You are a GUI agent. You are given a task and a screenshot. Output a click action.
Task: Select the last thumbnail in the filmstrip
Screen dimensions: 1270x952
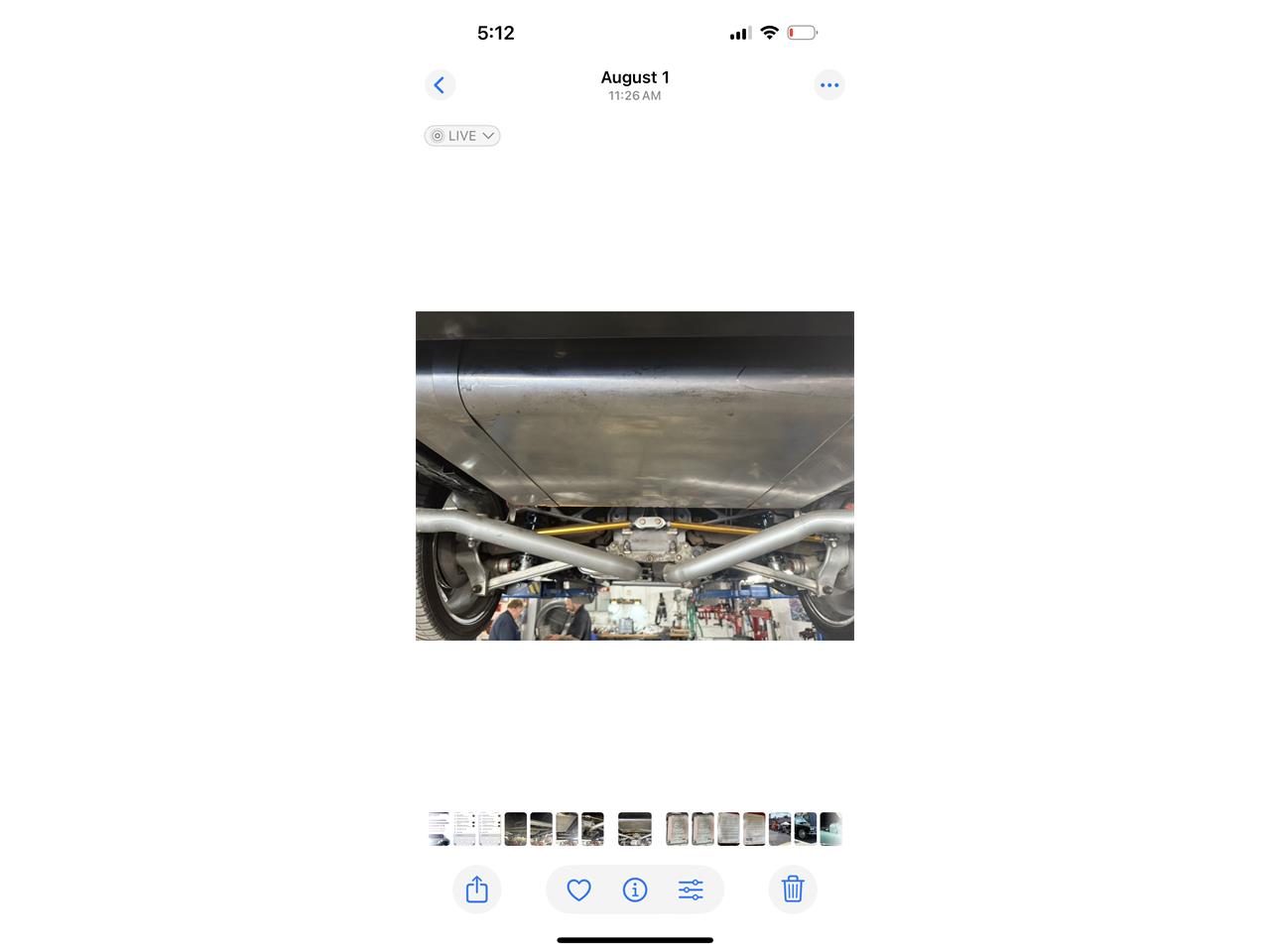click(830, 829)
